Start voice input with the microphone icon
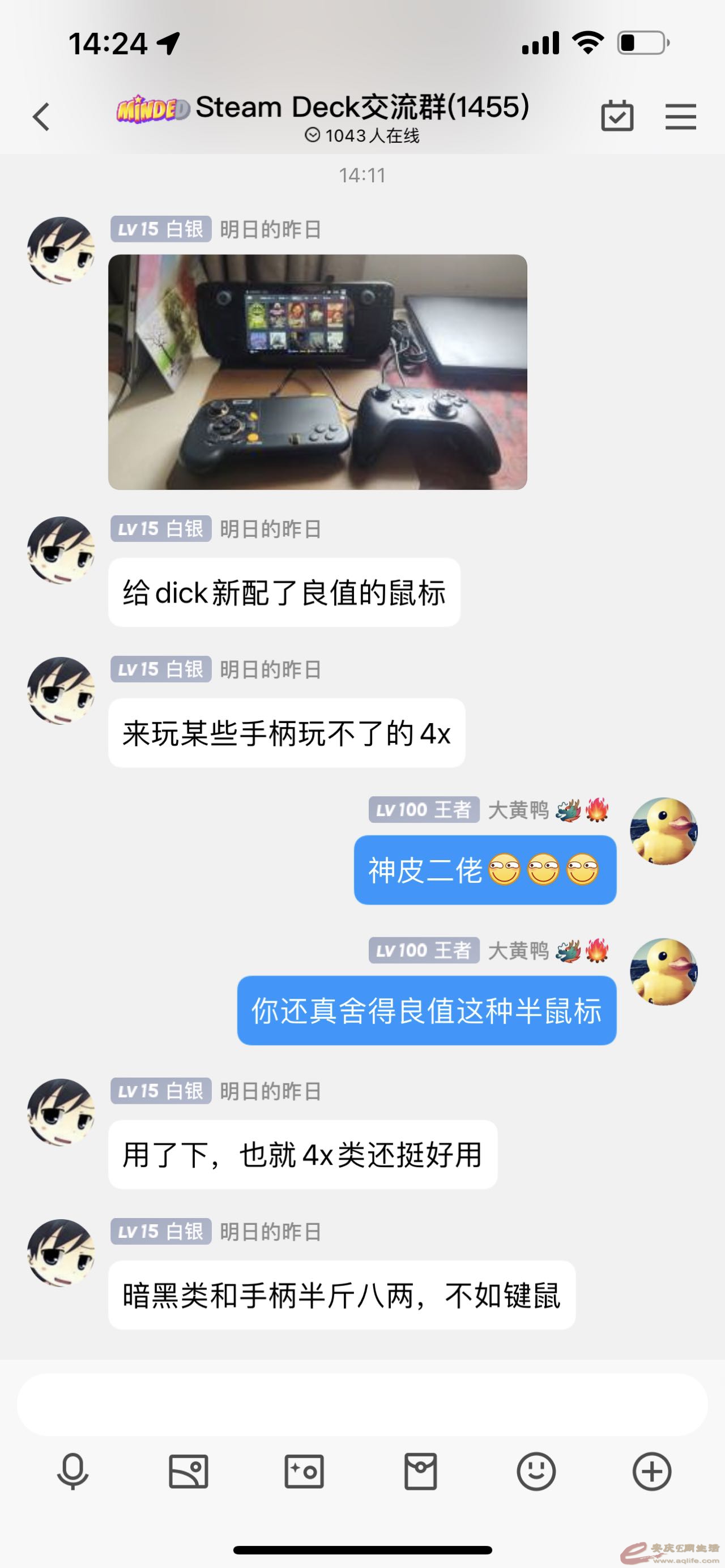 [72, 1472]
